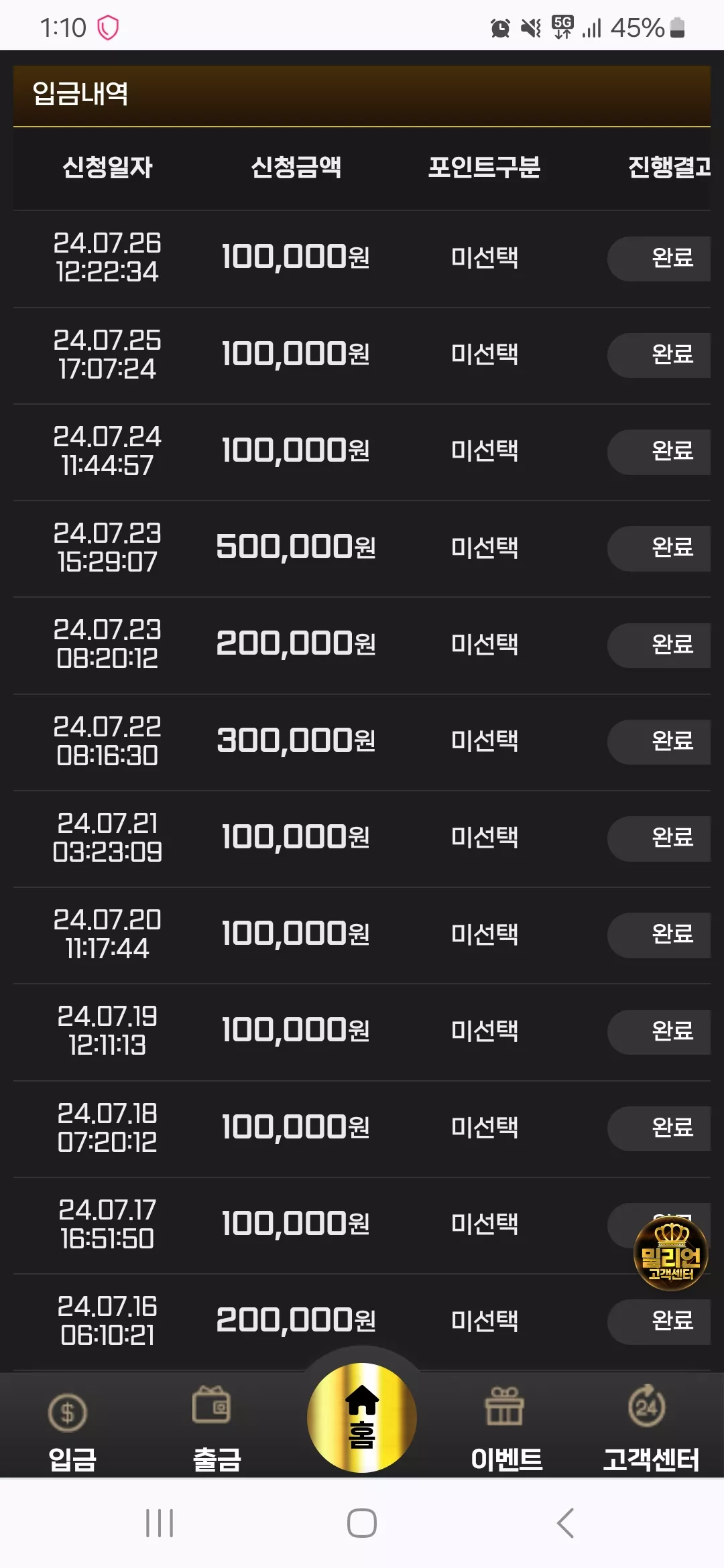Go back with the system back button
The height and width of the screenshot is (1568, 724).
[565, 1523]
